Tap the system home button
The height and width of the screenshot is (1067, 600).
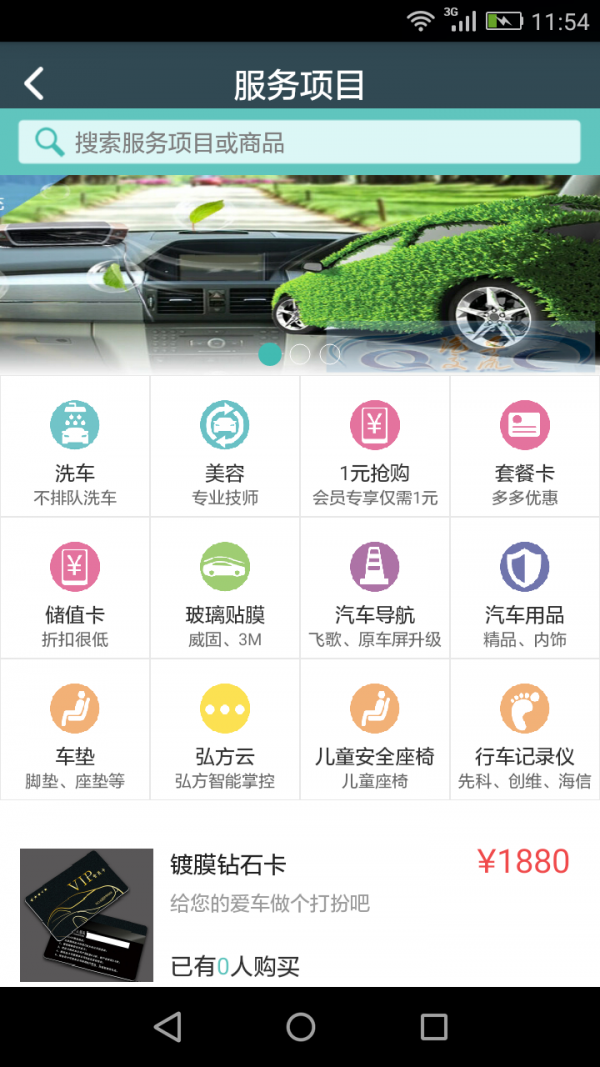(x=300, y=1026)
